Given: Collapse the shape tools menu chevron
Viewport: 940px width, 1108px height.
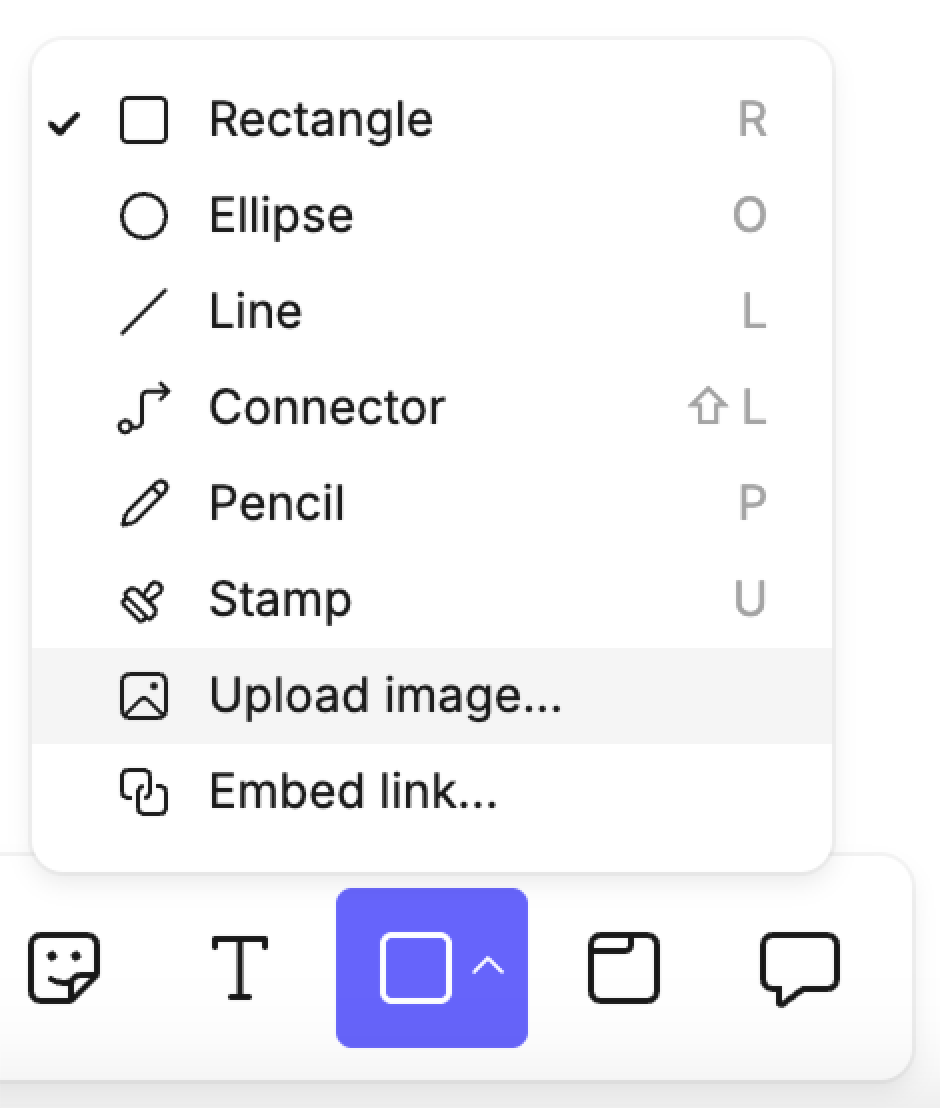Looking at the screenshot, I should (x=488, y=966).
